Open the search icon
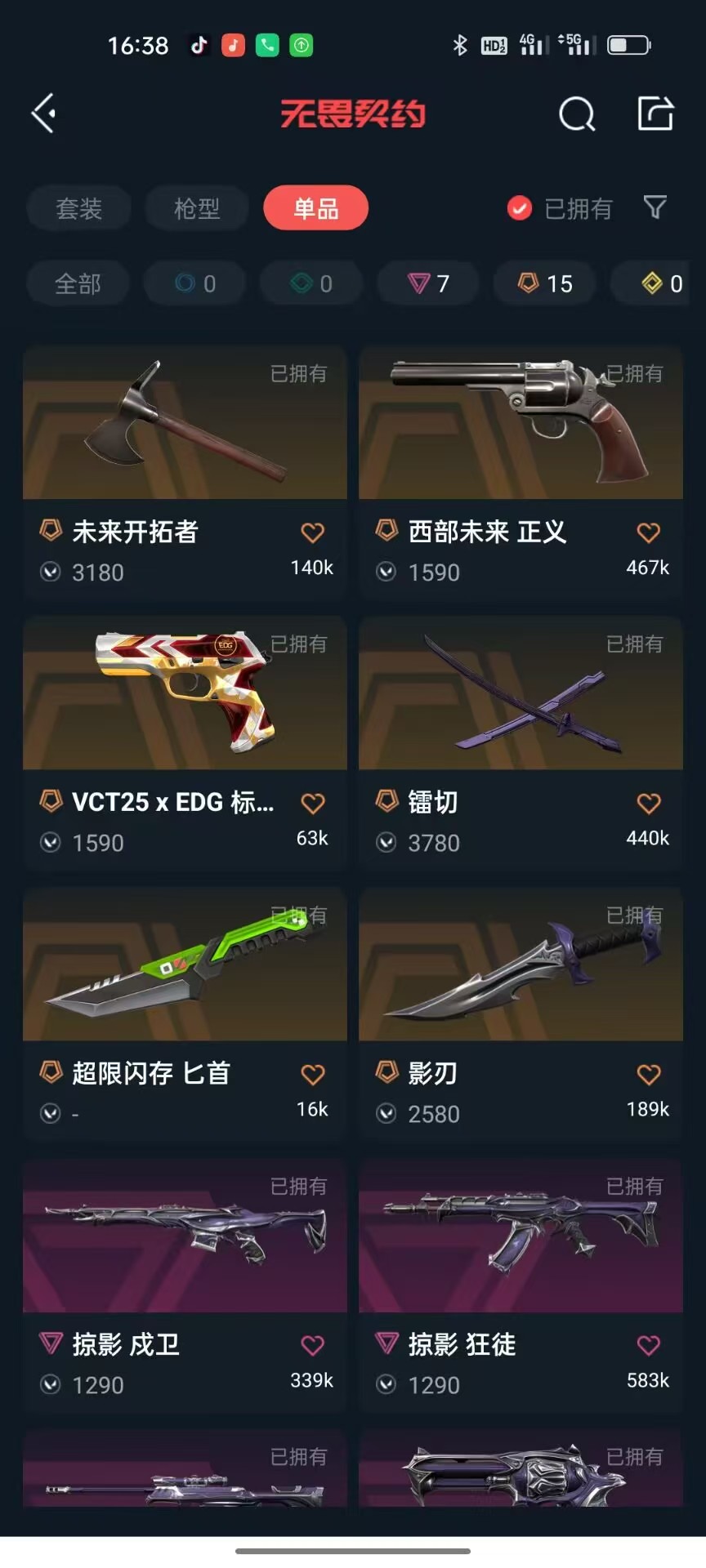 [x=577, y=114]
